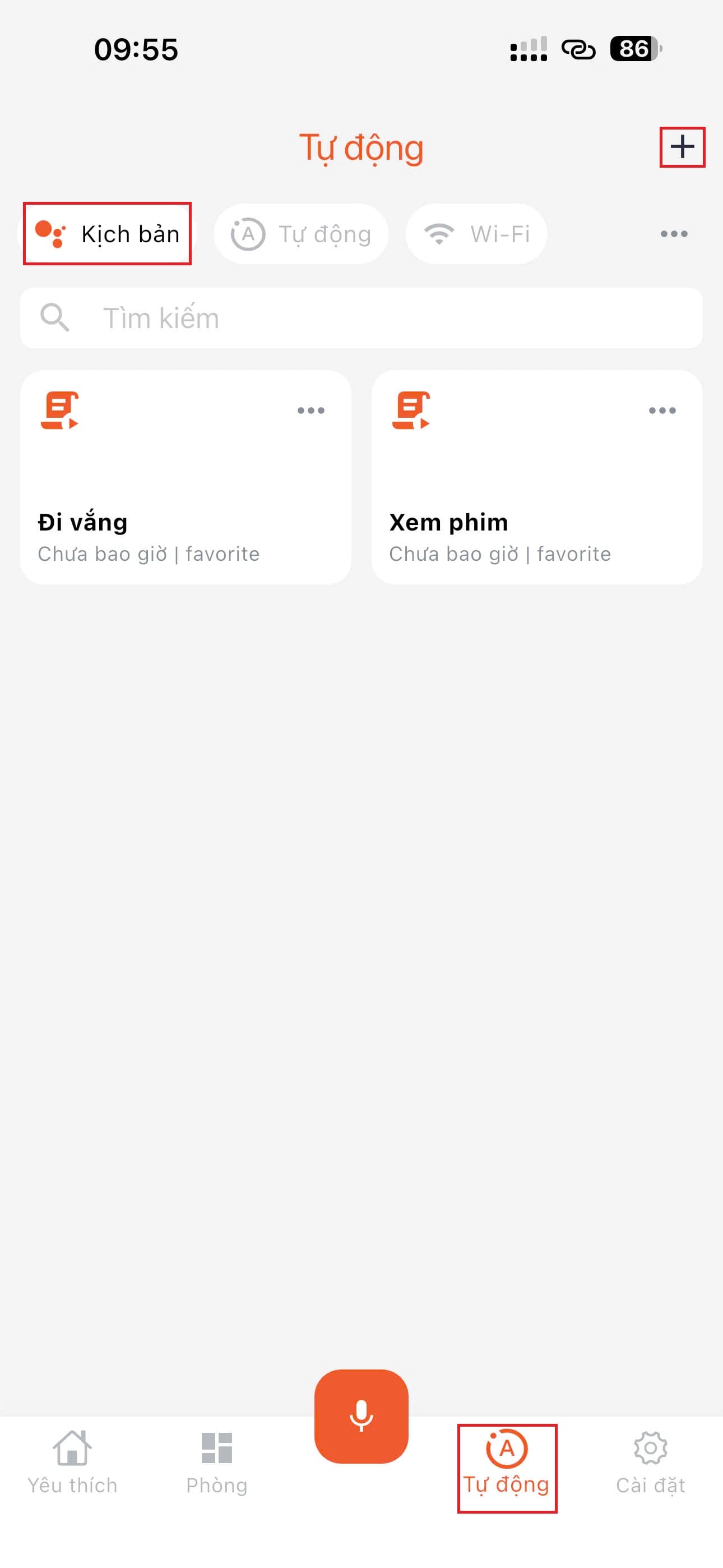
Task: Tap the Tìm kiếm search field
Action: click(x=361, y=319)
